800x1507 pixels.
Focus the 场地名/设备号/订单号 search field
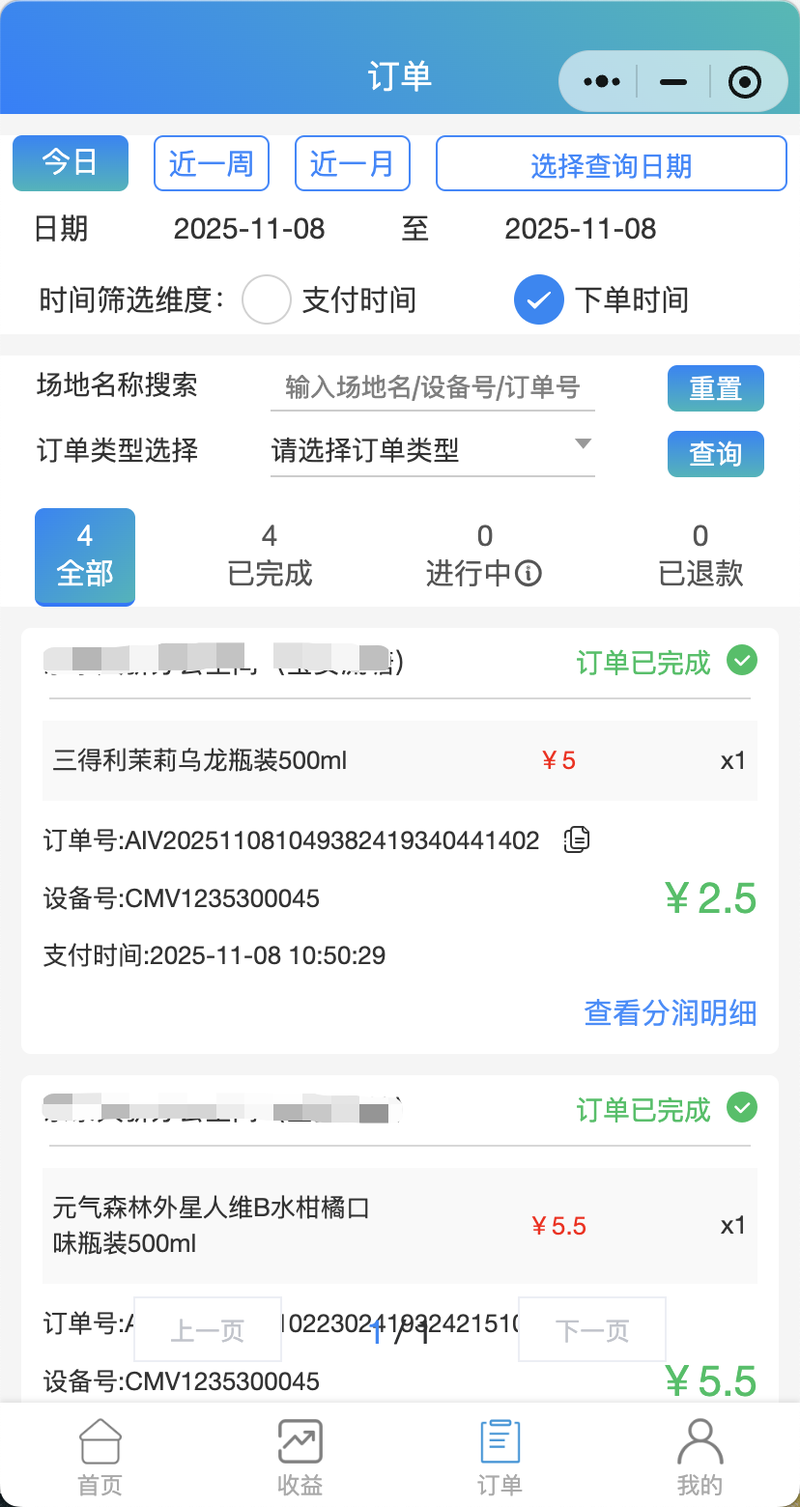[432, 387]
